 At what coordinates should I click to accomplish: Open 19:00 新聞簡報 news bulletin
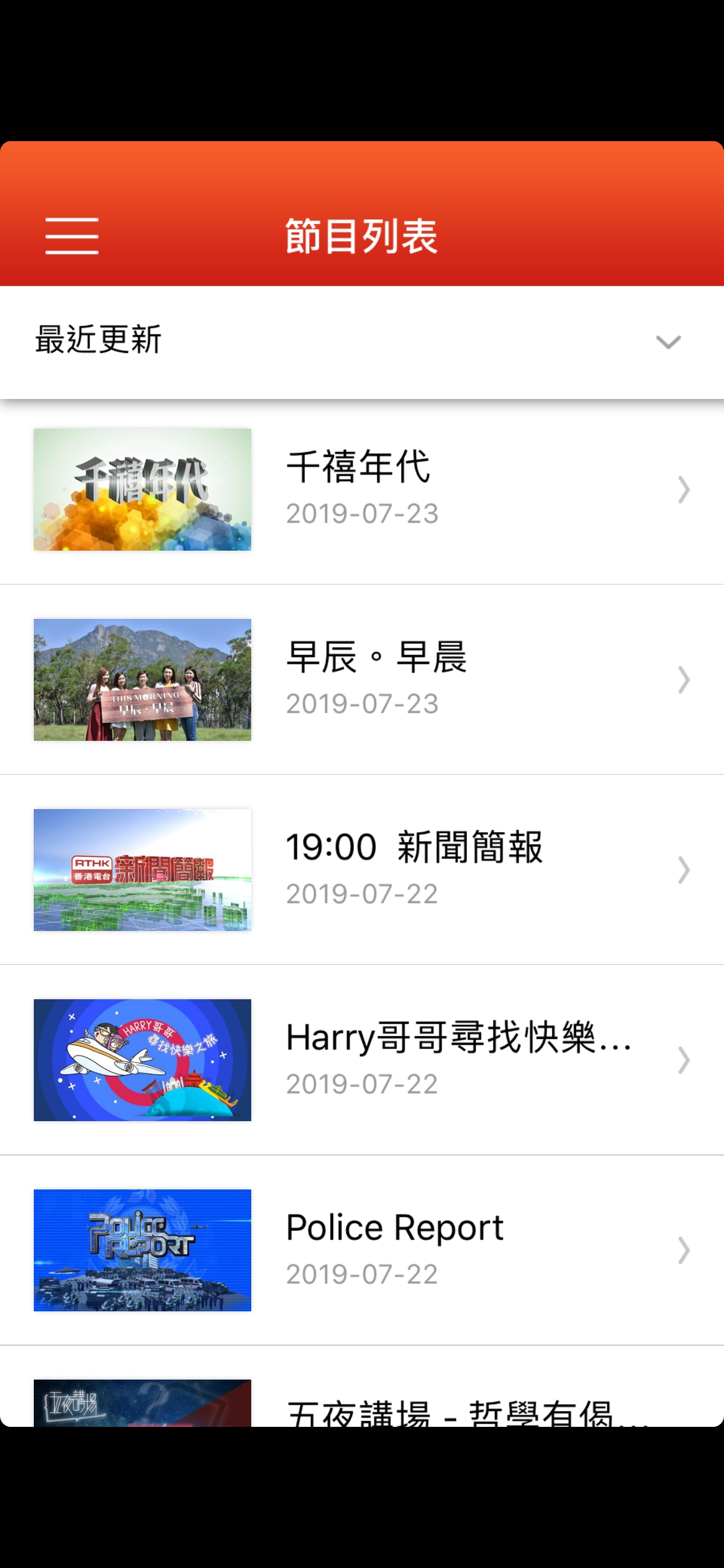pos(361,870)
